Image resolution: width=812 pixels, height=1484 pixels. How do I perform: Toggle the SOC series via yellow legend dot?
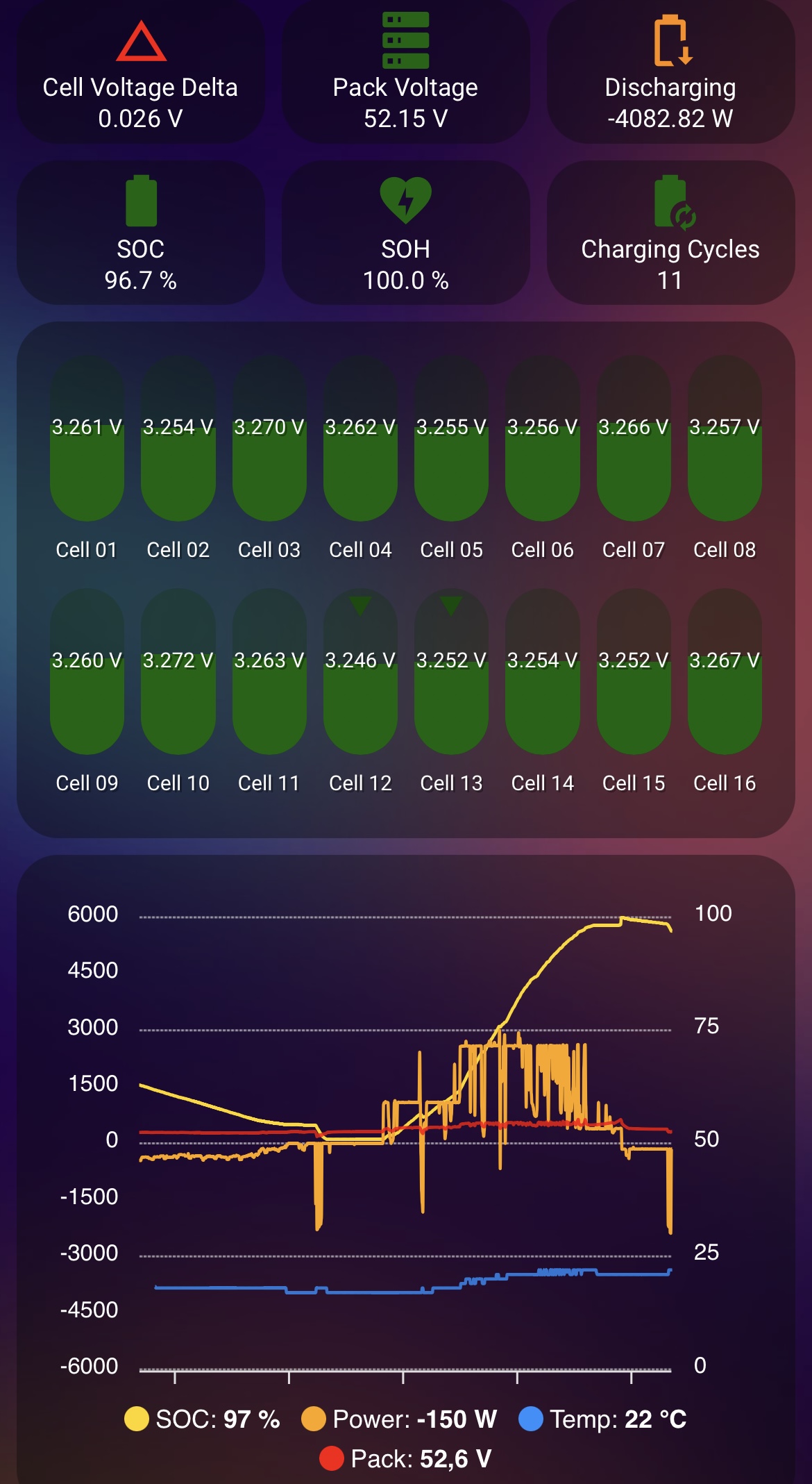pos(137,1420)
